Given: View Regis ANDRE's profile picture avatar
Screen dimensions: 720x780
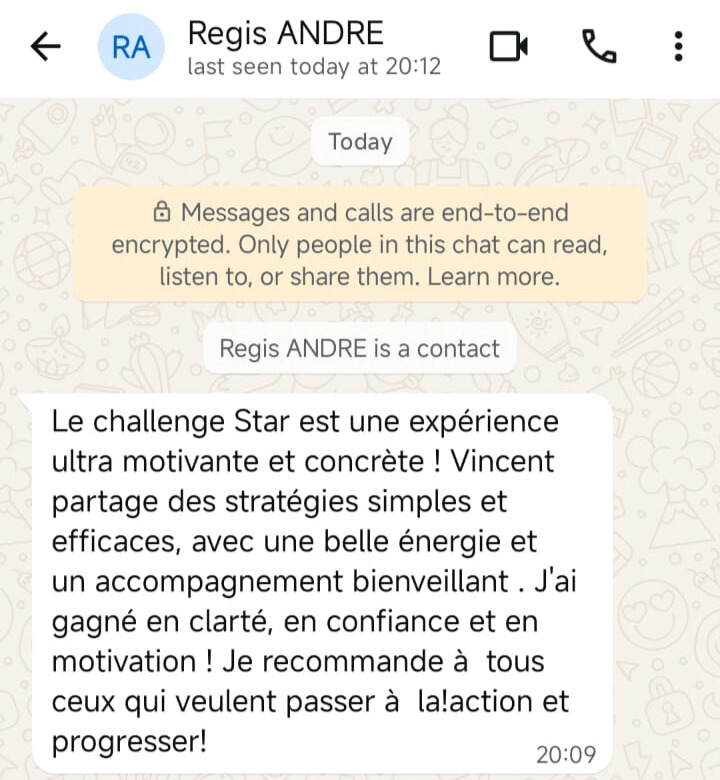Looking at the screenshot, I should coord(131,47).
